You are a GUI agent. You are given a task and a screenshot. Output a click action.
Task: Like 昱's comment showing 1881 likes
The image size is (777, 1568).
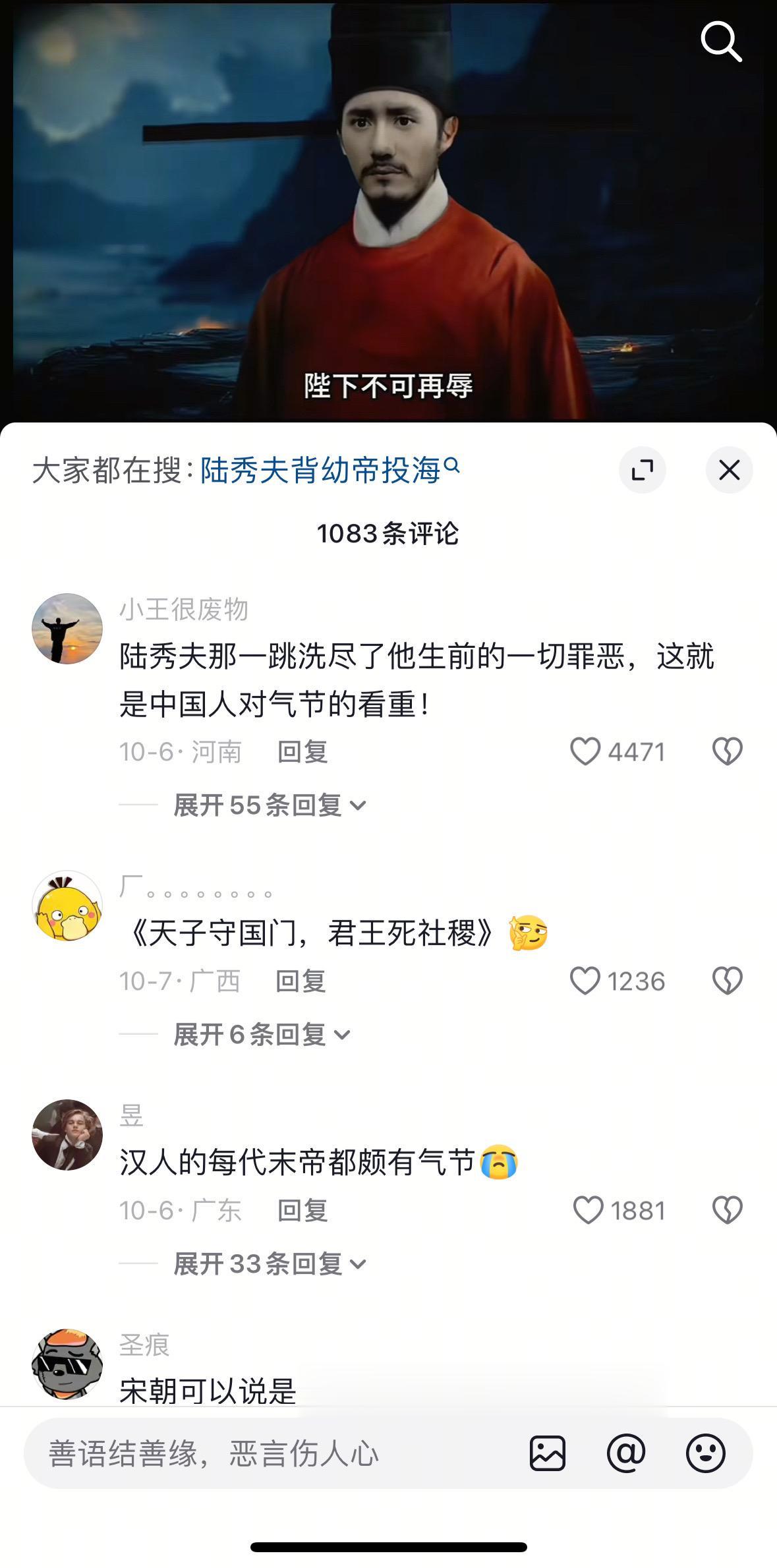pos(586,1209)
